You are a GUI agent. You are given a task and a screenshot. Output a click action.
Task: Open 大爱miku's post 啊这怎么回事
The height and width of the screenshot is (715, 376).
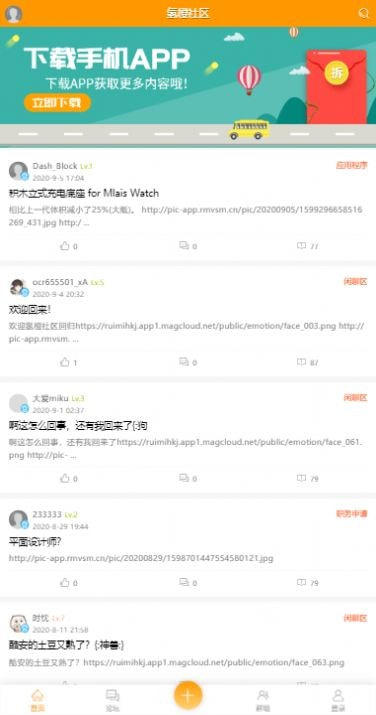point(78,426)
